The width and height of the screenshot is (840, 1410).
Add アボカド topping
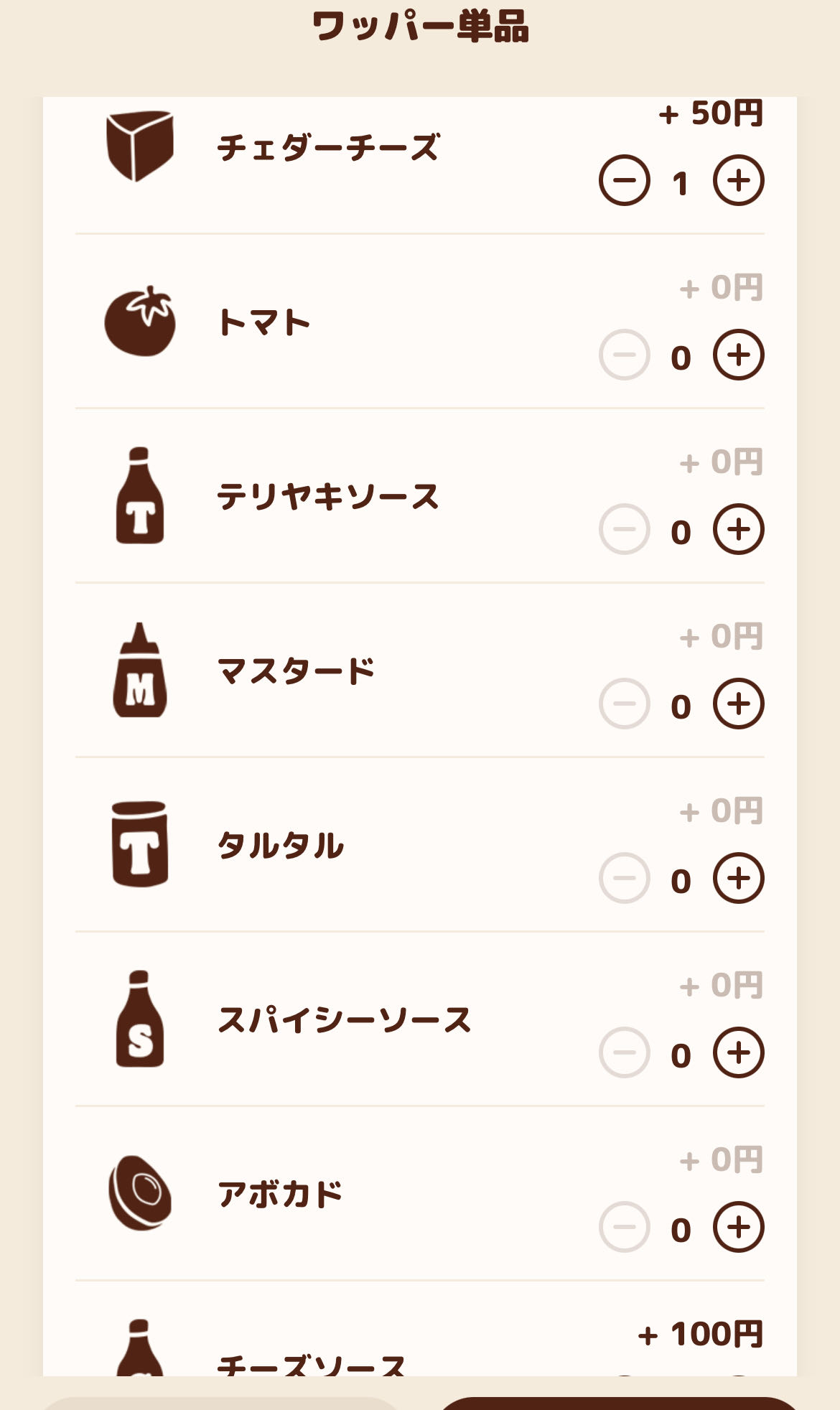738,1227
